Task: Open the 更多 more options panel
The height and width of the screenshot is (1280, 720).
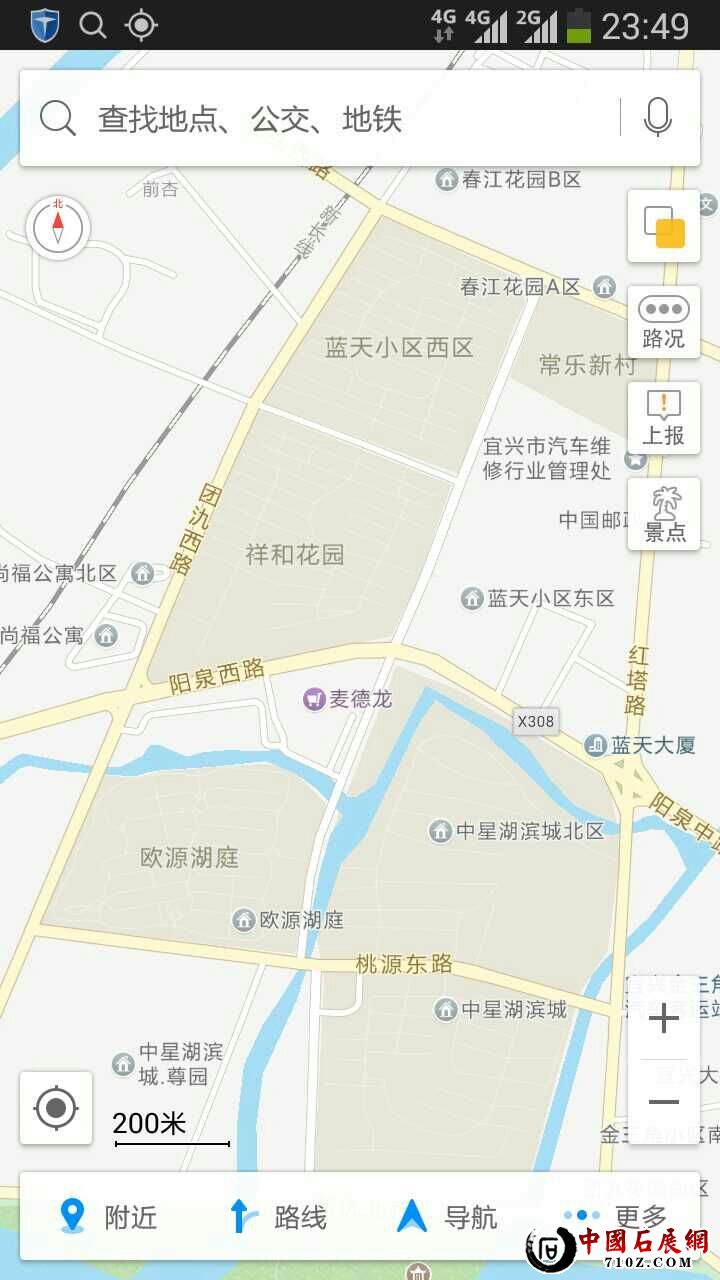Action: (x=618, y=1218)
